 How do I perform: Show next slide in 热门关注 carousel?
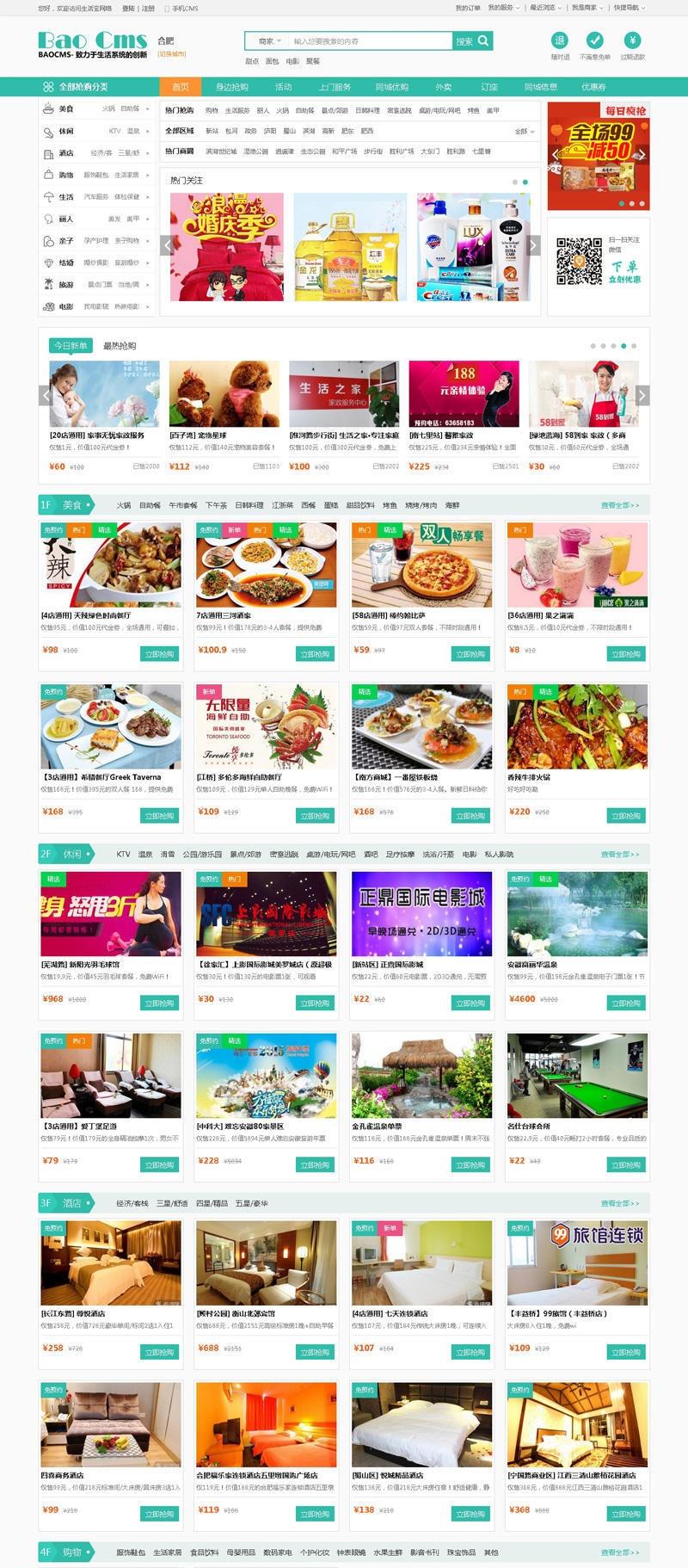[x=533, y=244]
